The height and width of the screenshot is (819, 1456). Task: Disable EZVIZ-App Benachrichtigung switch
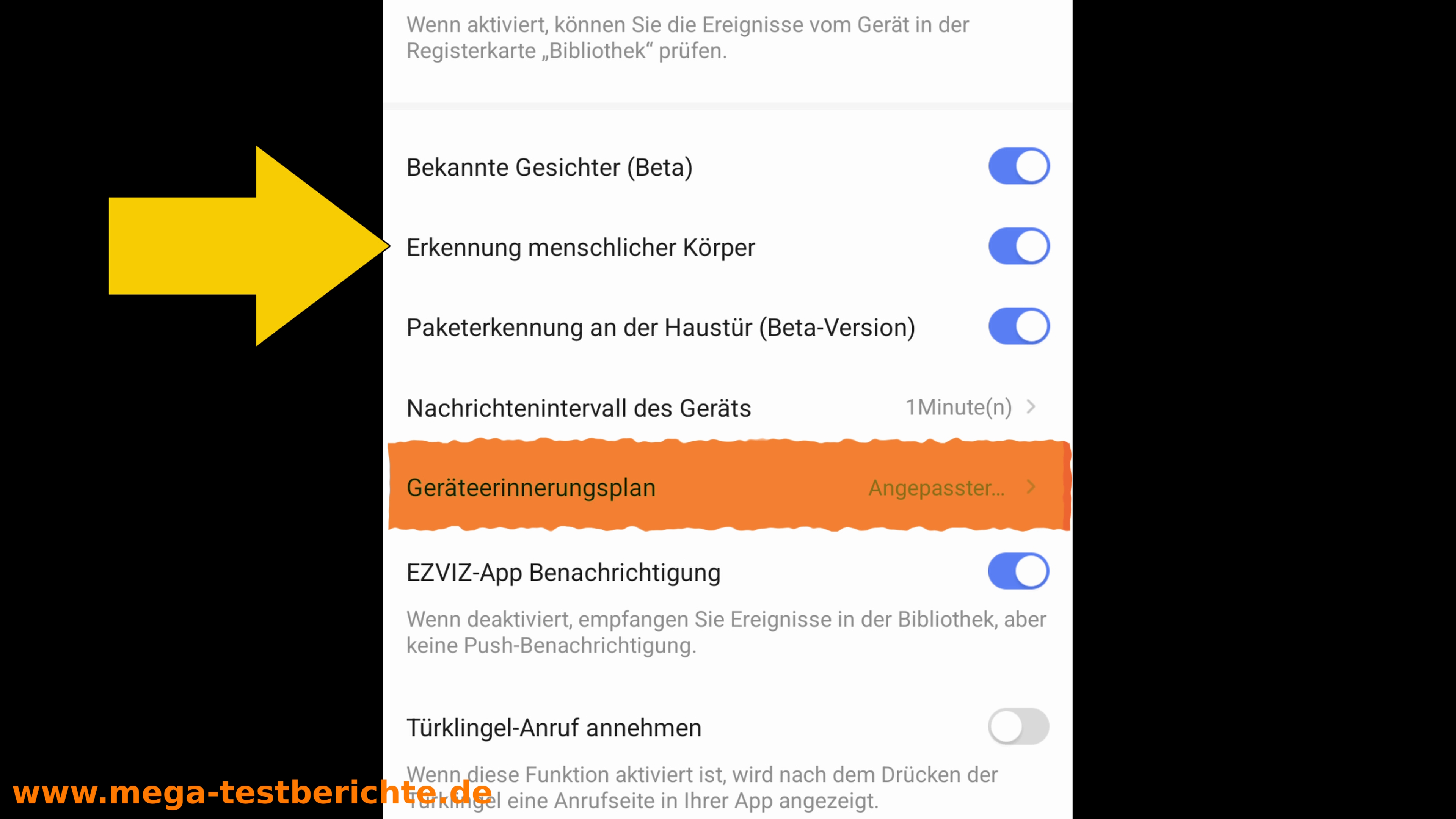[1018, 571]
